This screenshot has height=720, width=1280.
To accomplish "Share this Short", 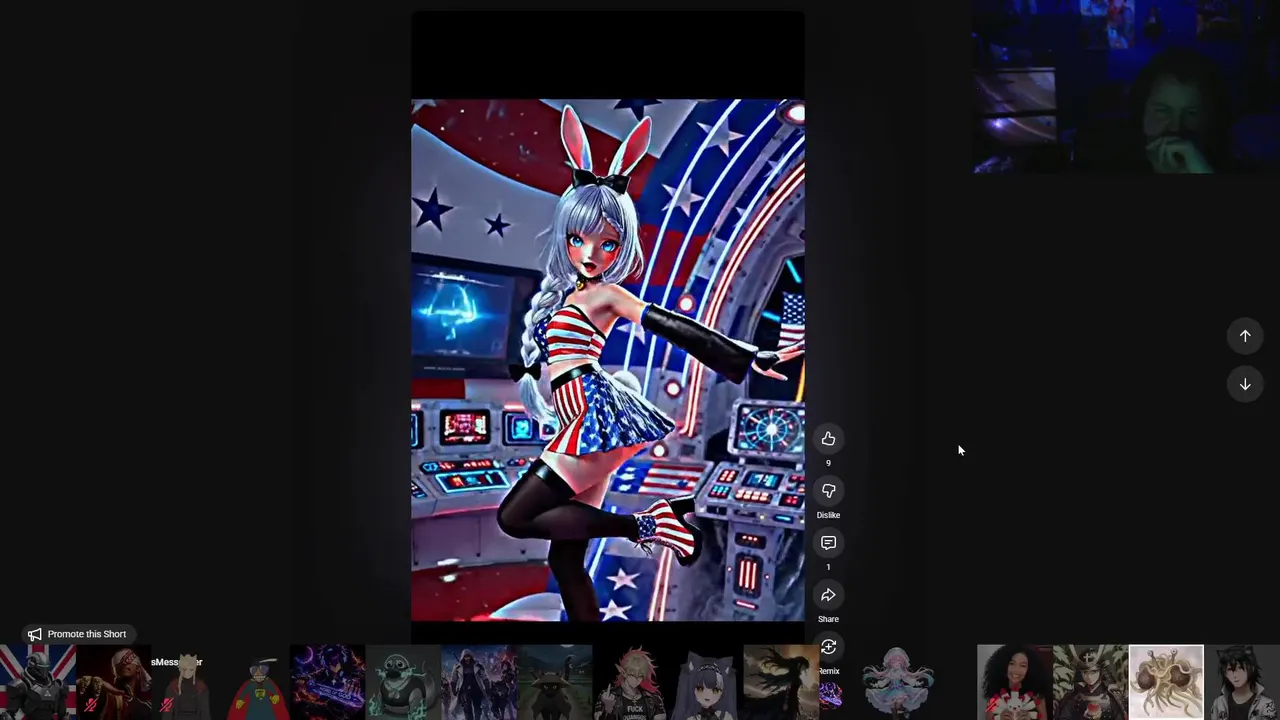I will point(828,595).
